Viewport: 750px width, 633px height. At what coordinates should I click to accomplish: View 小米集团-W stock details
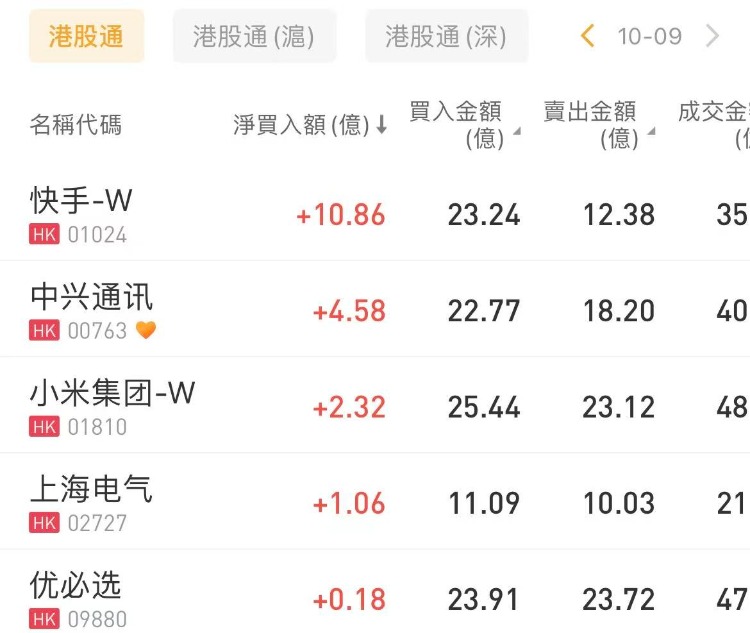(112, 406)
